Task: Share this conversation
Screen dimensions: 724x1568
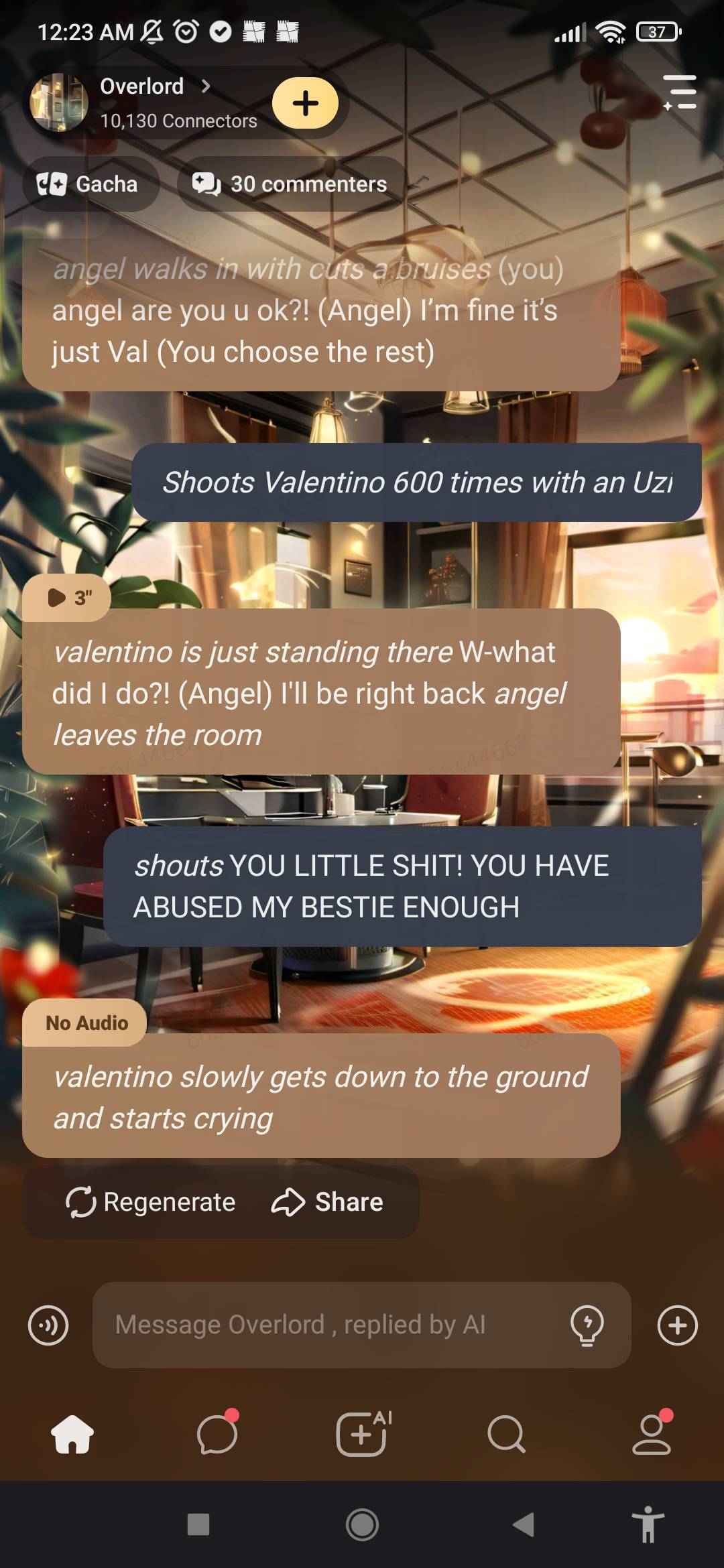Action: click(x=327, y=1202)
